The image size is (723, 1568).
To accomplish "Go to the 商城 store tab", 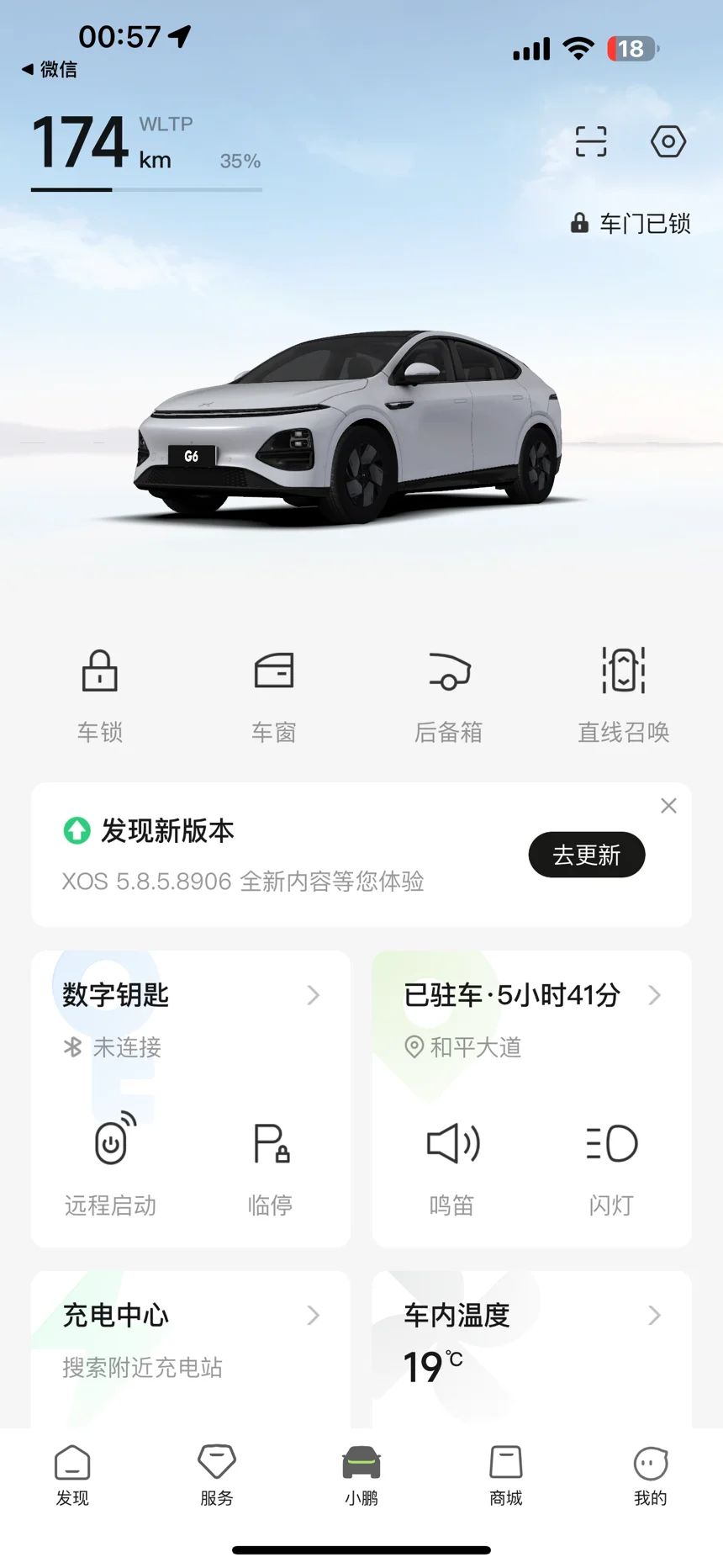I will tap(506, 1475).
